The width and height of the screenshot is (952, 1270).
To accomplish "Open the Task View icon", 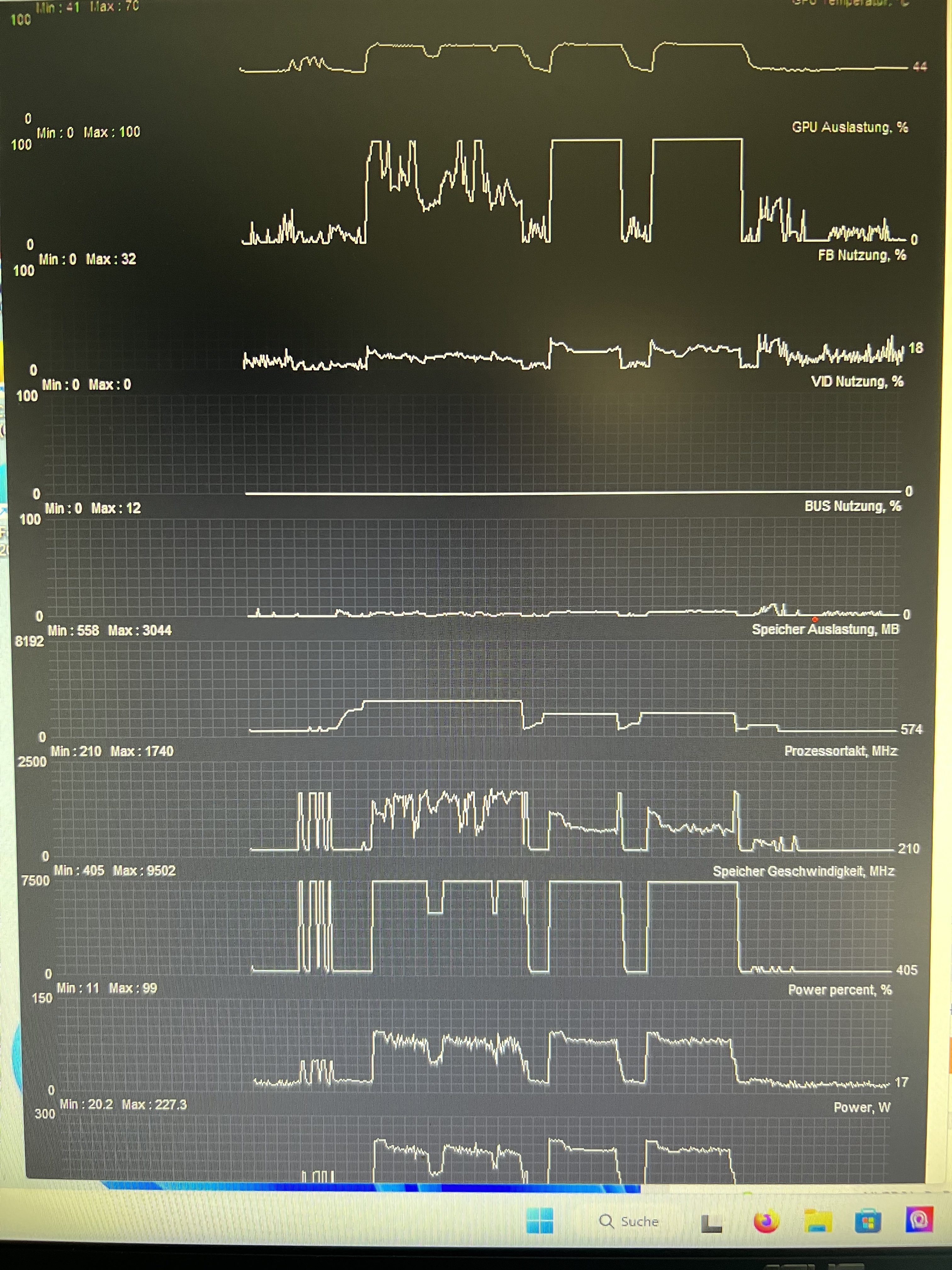I will tap(711, 1223).
